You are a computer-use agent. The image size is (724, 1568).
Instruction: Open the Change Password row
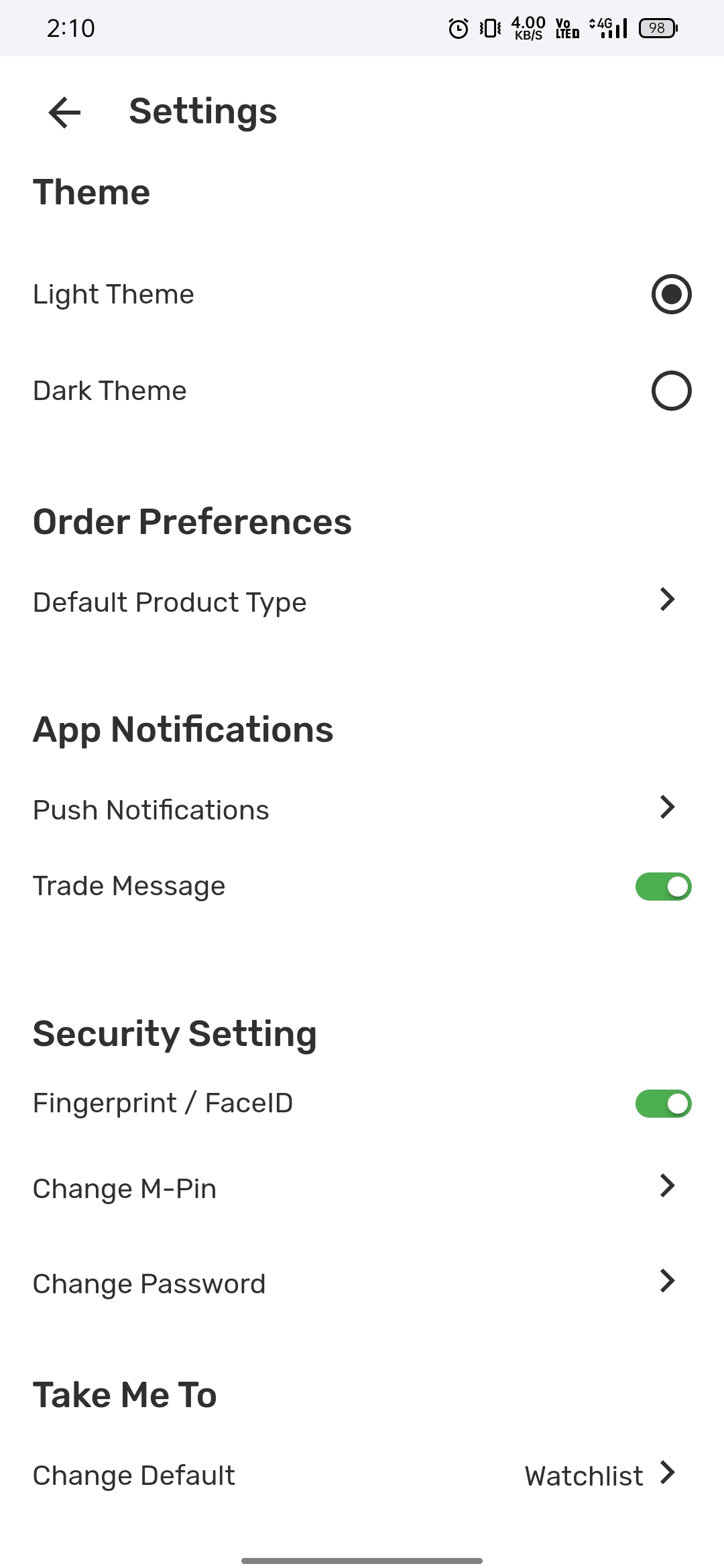[x=362, y=1283]
